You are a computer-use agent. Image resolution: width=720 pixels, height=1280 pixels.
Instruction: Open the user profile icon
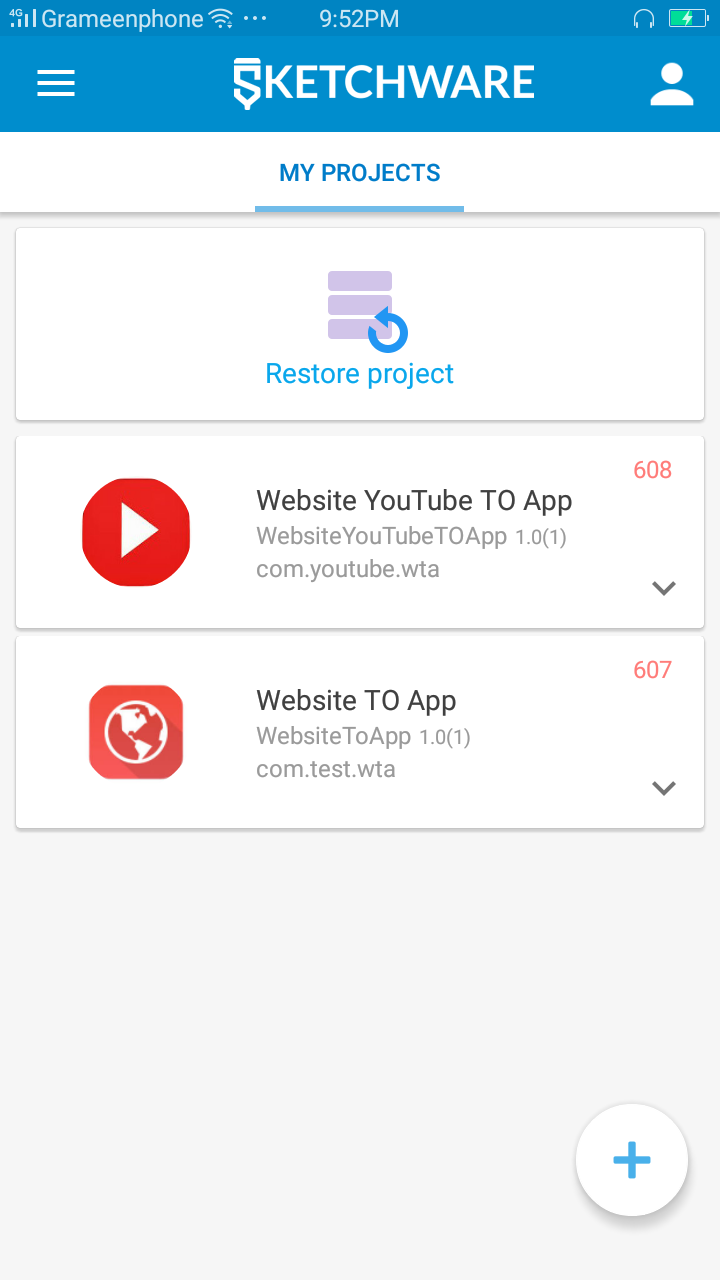click(x=671, y=84)
